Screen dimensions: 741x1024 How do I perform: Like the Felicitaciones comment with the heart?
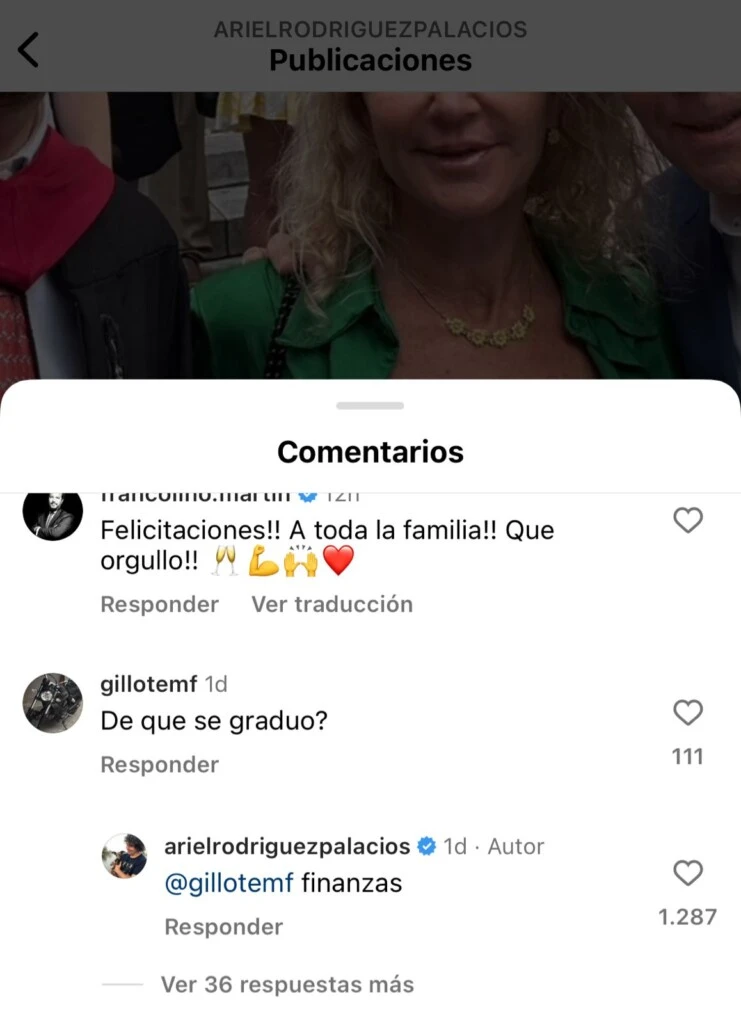tap(688, 520)
